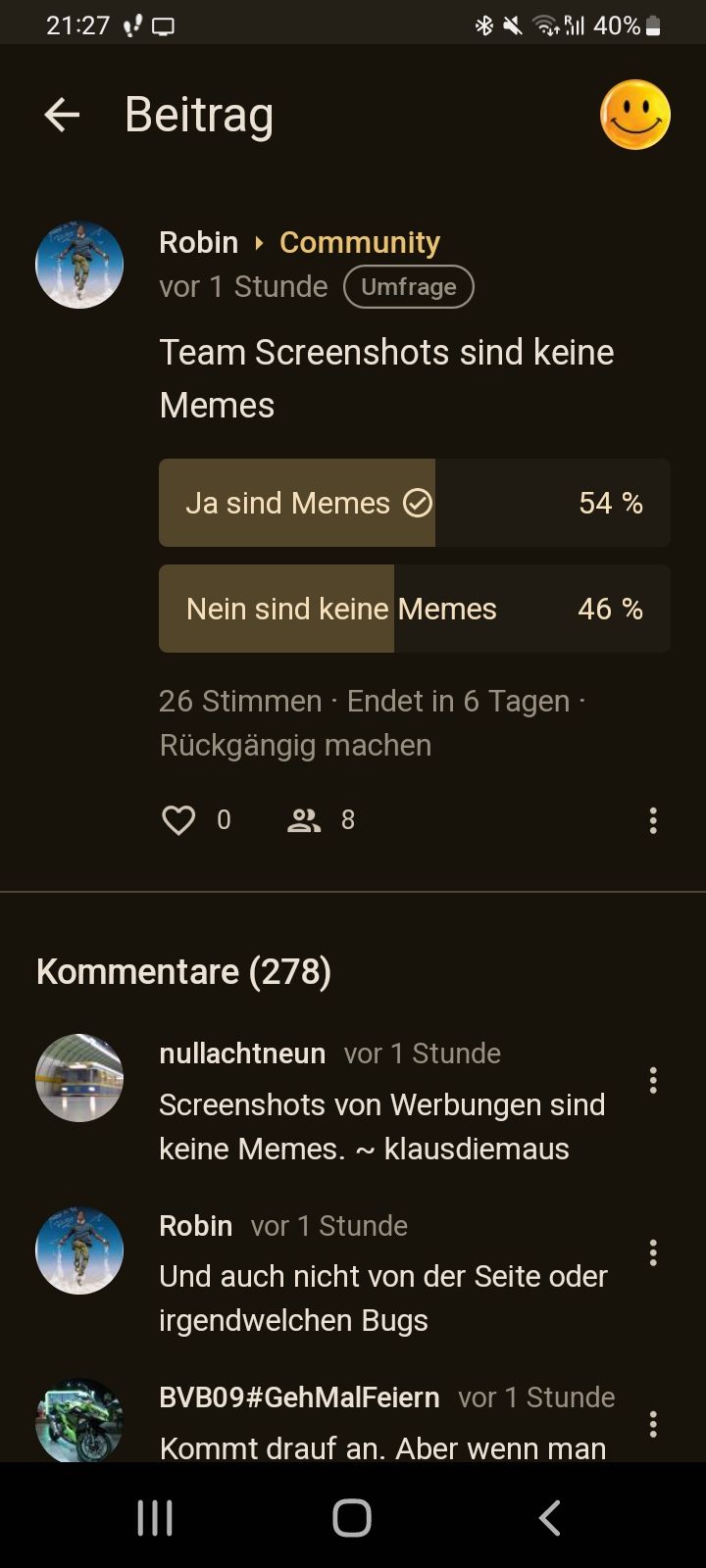Open options for nullachtneun's comment
Screen dimensions: 706x1568
click(653, 1080)
